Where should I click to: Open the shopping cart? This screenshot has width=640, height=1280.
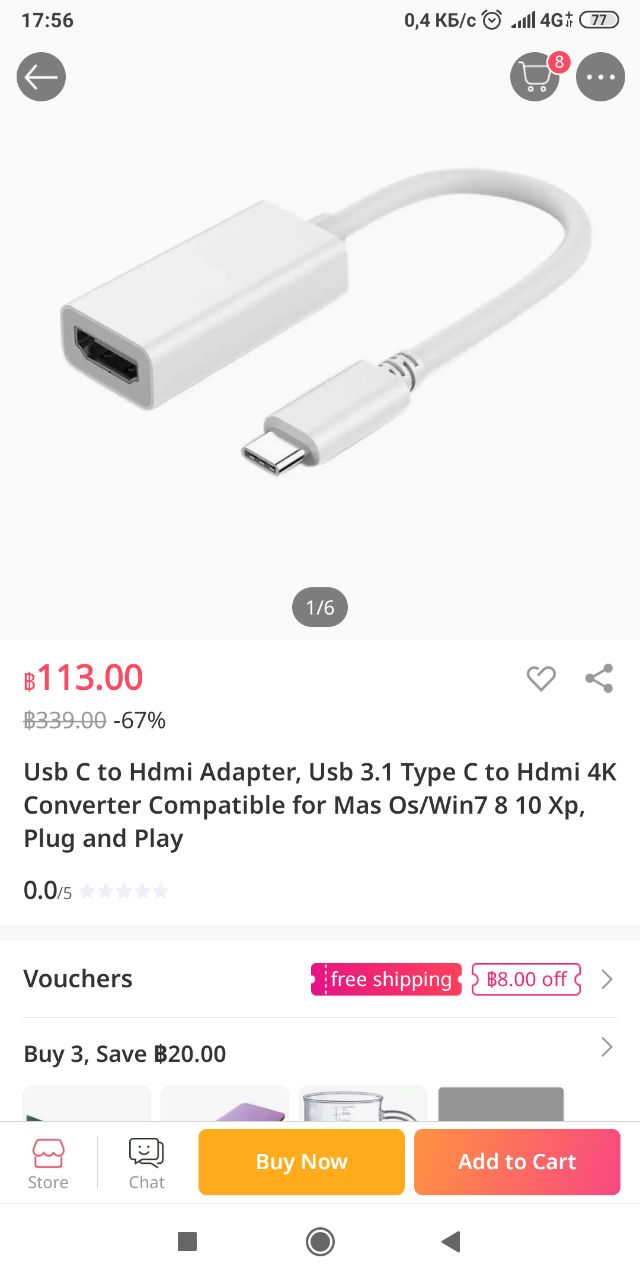[535, 77]
